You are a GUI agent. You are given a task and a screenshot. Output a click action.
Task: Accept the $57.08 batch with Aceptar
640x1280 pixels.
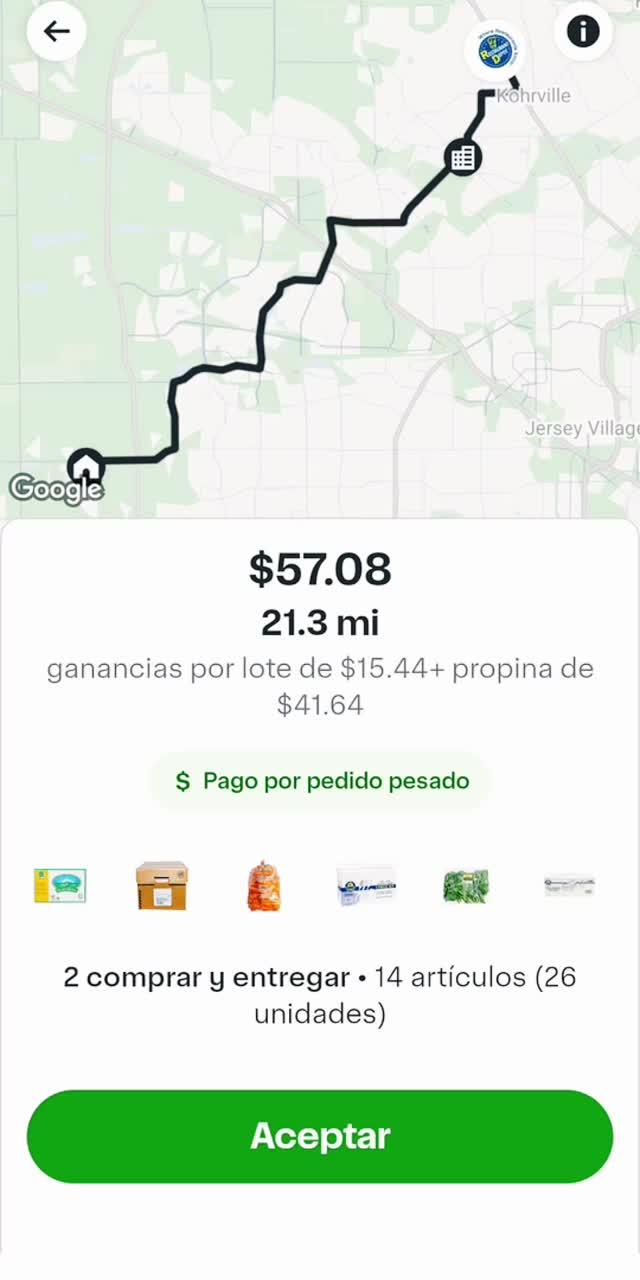(320, 1136)
